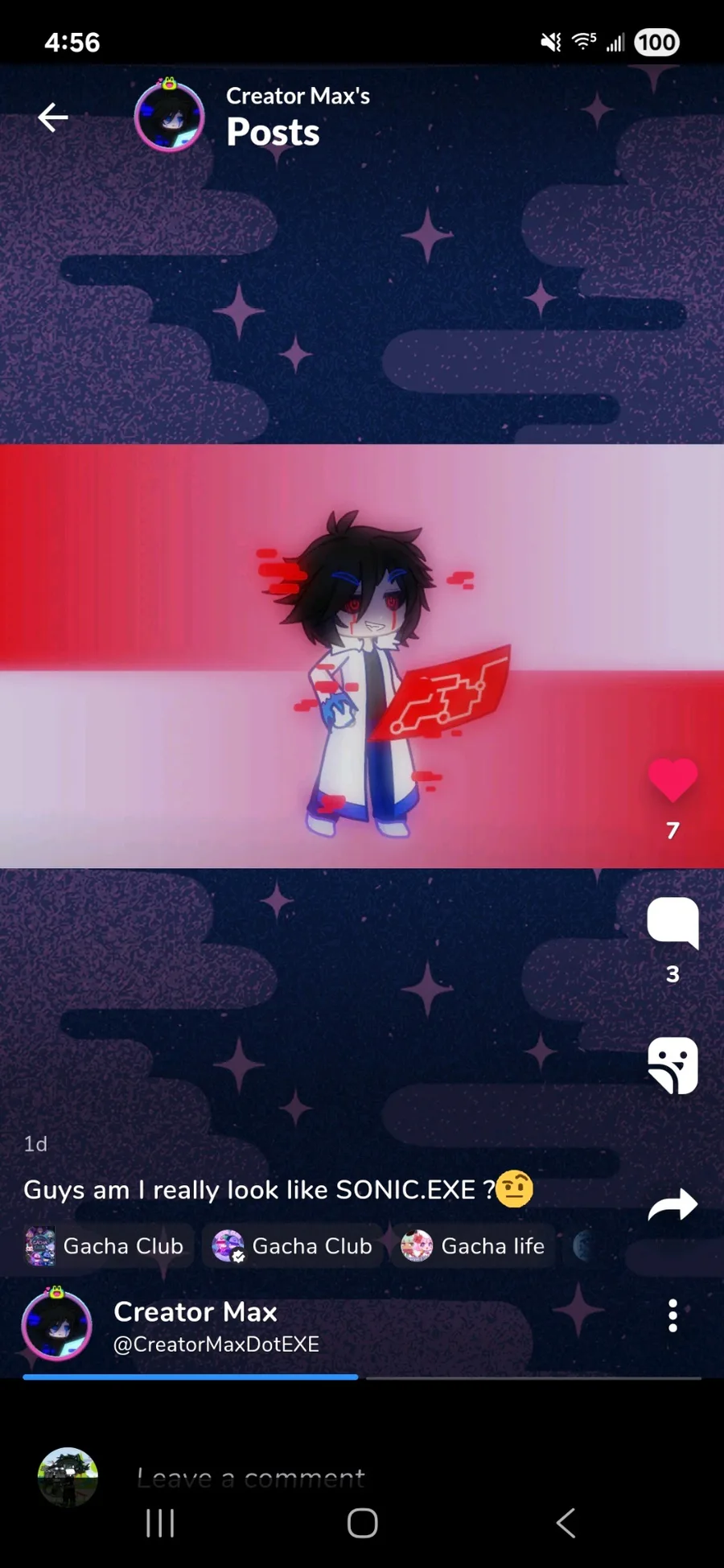Go back using the top arrow

pyautogui.click(x=53, y=117)
